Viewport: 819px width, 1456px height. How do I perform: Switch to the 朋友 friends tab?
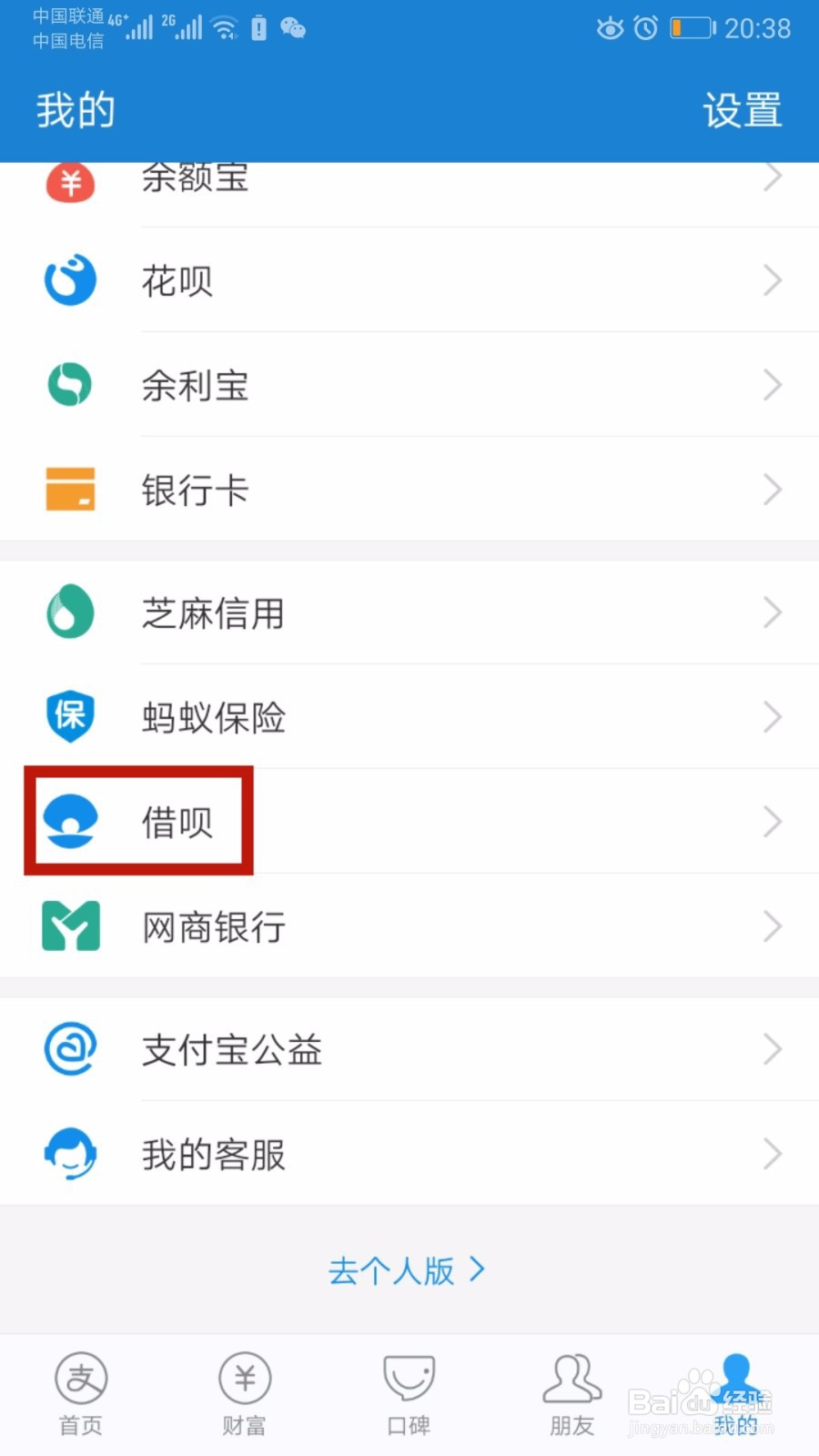[571, 1392]
